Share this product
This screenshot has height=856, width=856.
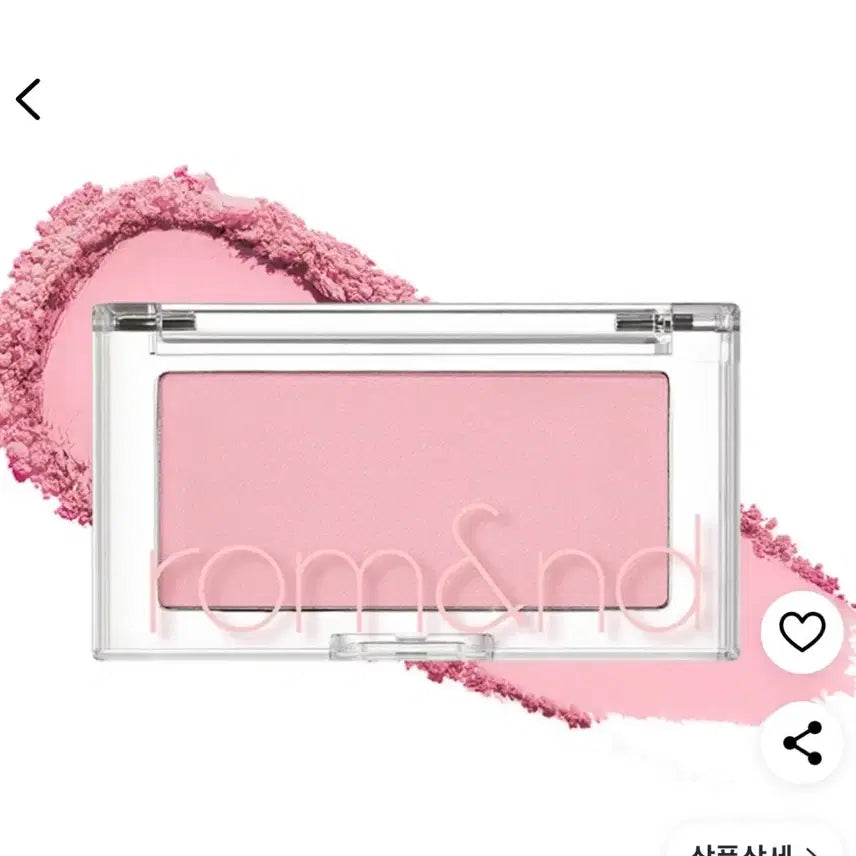pos(802,743)
